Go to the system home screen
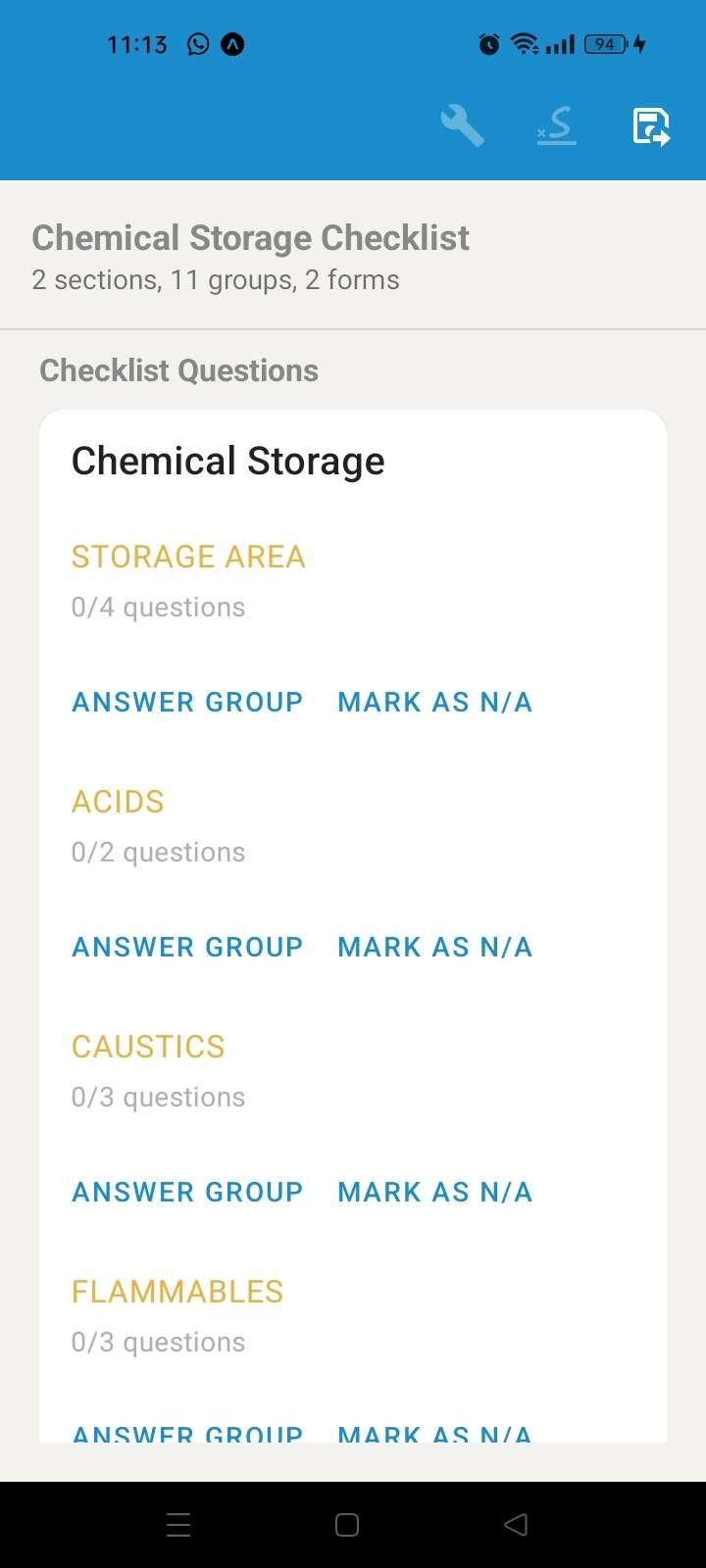 [347, 1524]
